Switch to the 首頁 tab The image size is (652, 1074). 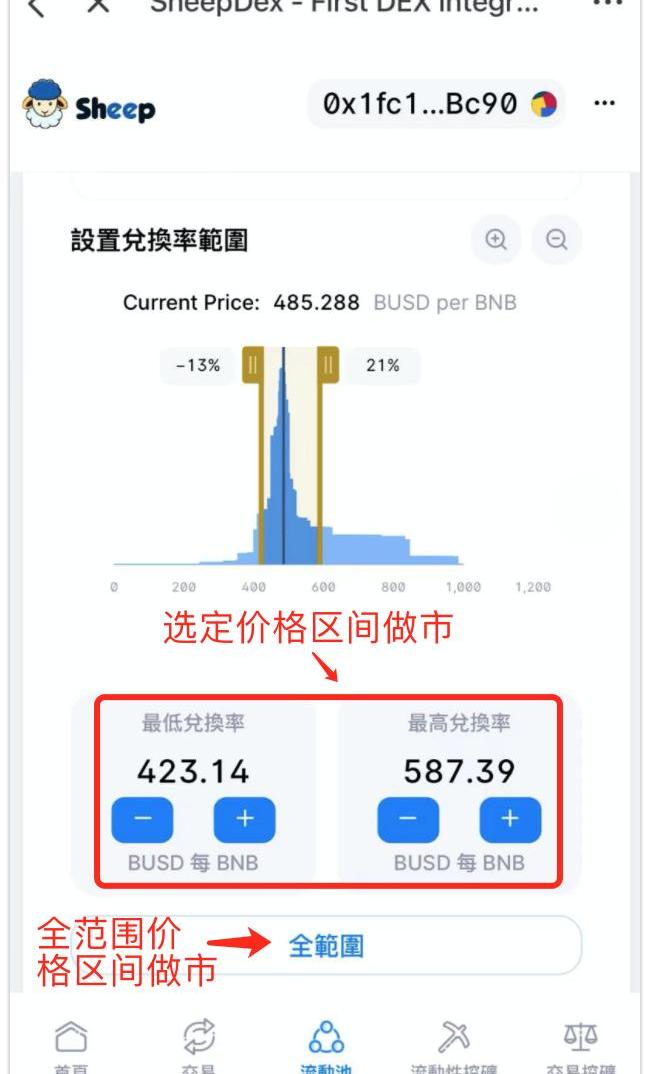[x=70, y=1045]
